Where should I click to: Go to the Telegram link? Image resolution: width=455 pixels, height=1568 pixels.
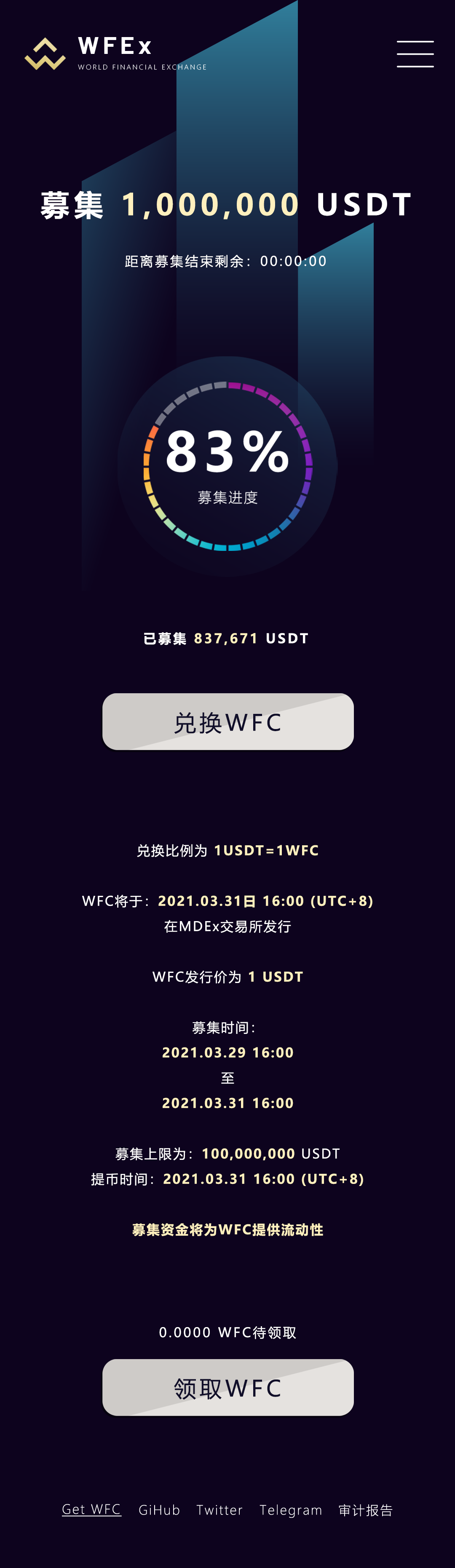tap(291, 1509)
